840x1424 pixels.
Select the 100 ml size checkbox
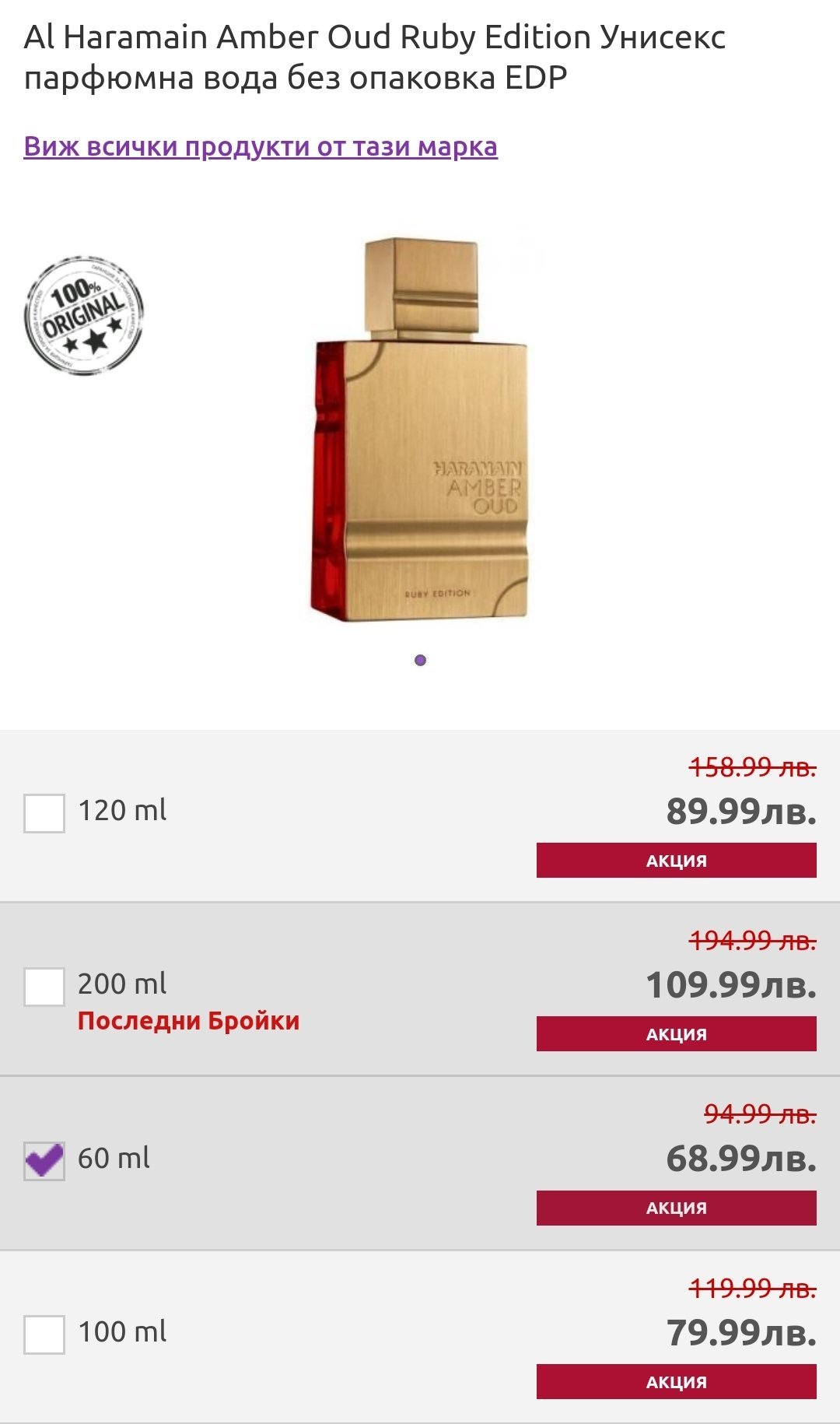44,1335
